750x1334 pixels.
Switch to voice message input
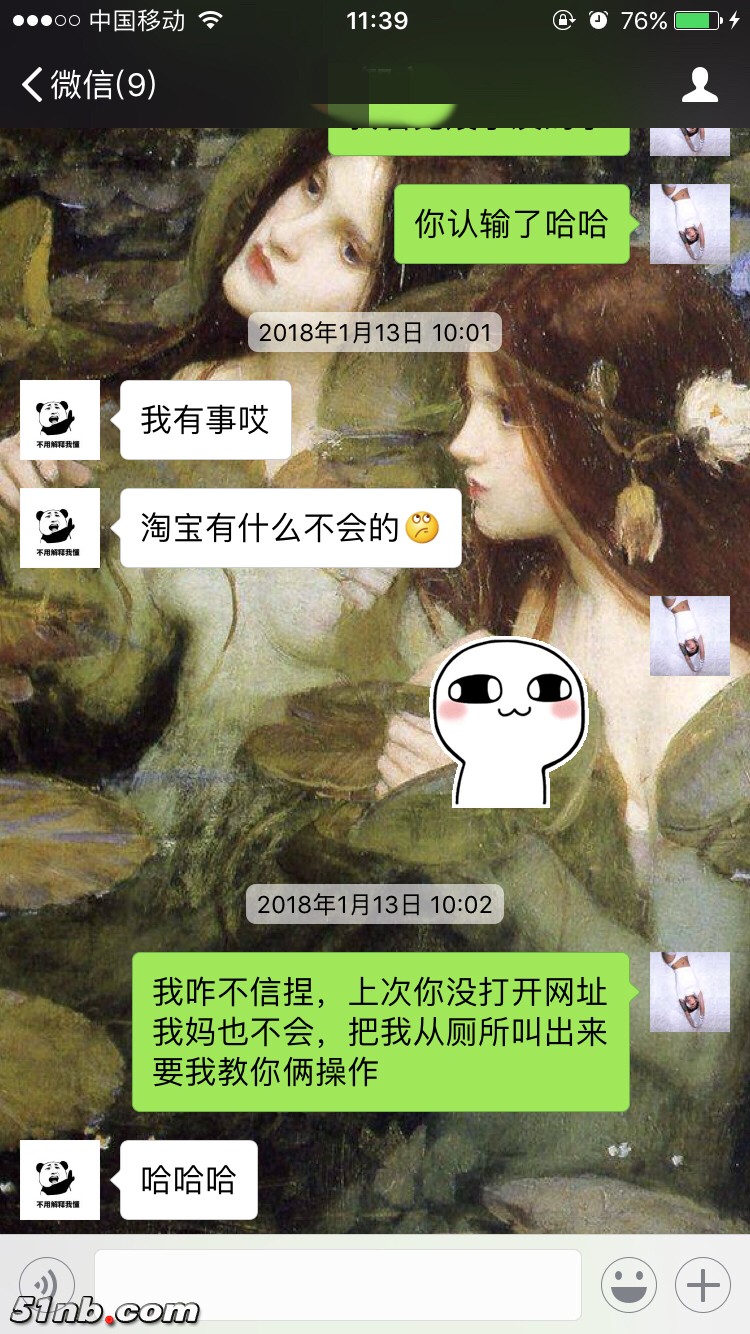click(x=47, y=1284)
